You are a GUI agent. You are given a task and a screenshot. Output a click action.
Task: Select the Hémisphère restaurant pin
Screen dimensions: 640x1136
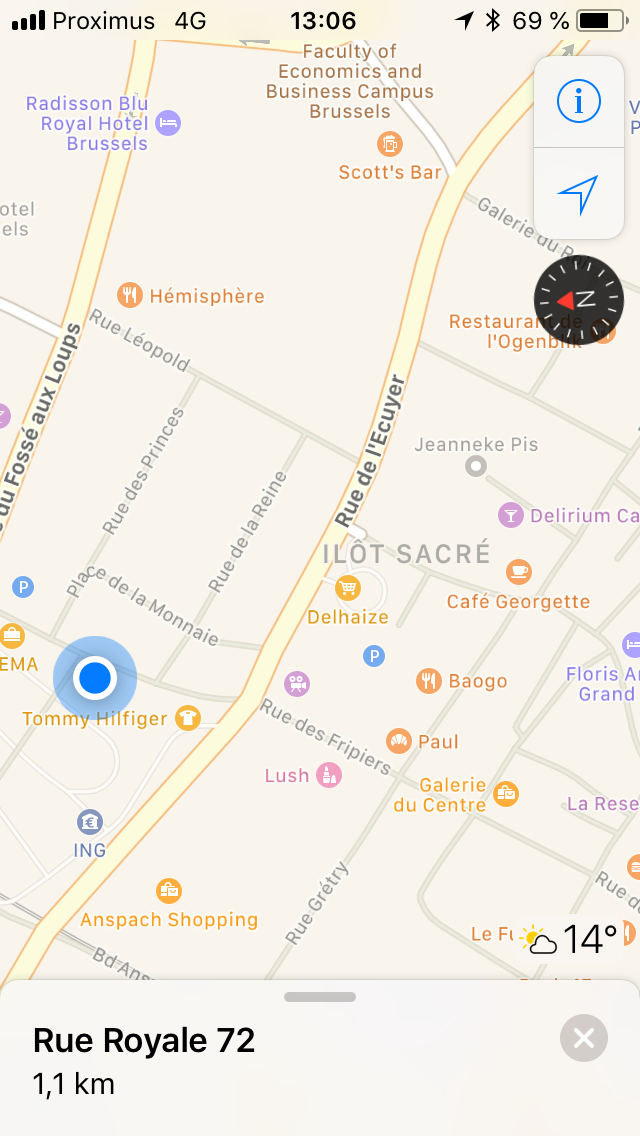(x=130, y=295)
